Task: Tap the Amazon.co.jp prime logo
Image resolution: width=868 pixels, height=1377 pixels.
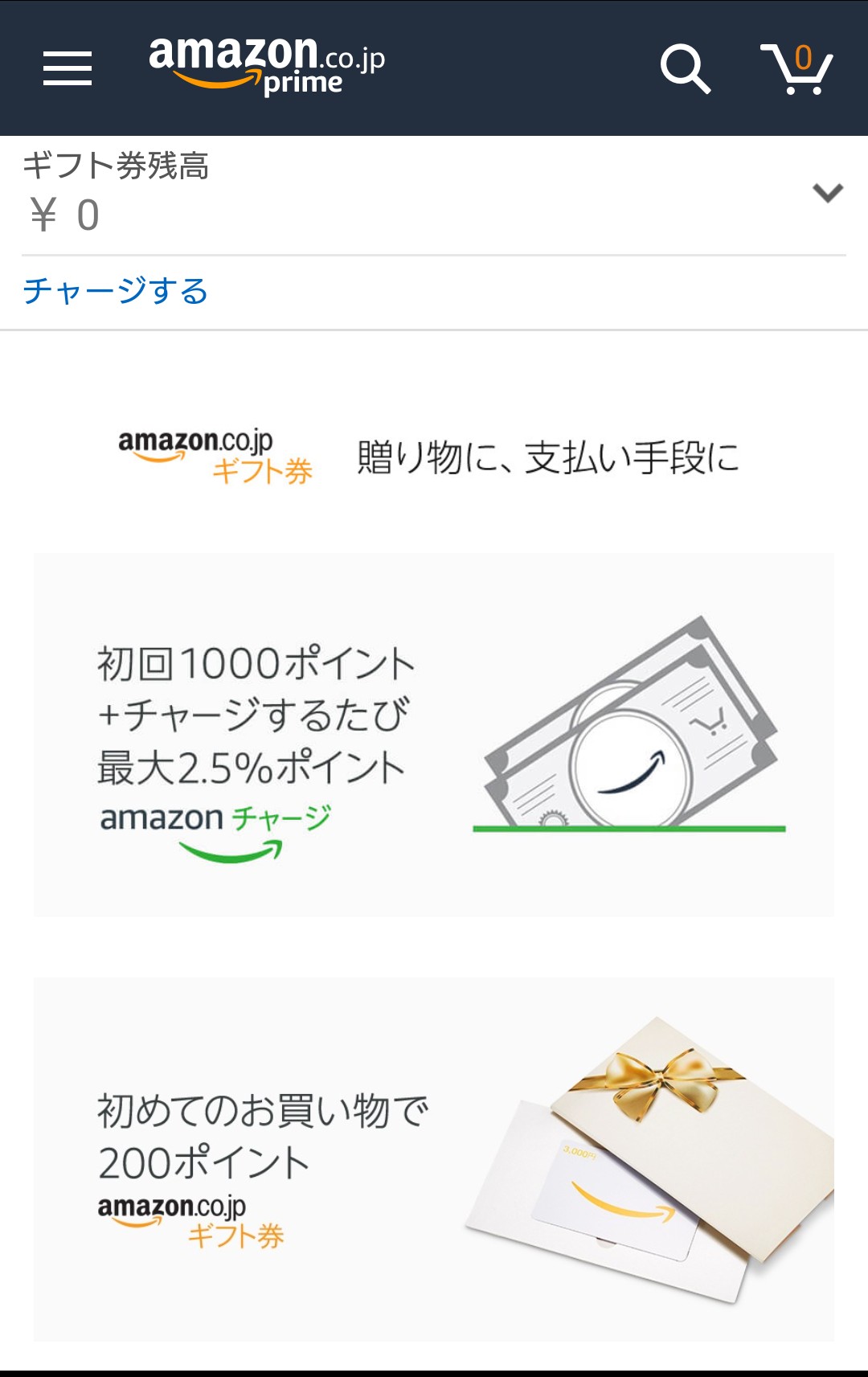Action: 267,66
